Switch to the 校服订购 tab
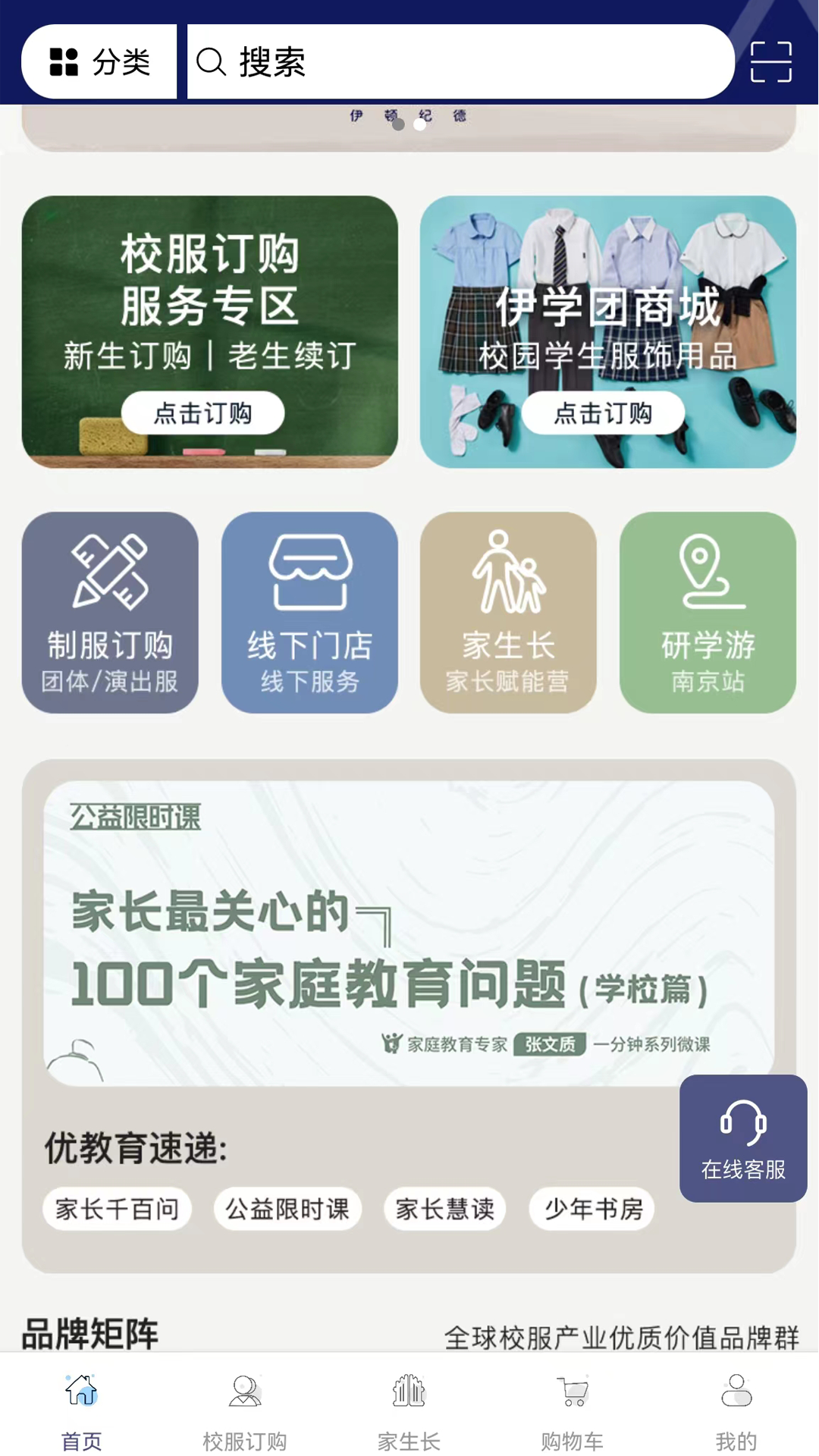Image resolution: width=819 pixels, height=1456 pixels. 245,1408
